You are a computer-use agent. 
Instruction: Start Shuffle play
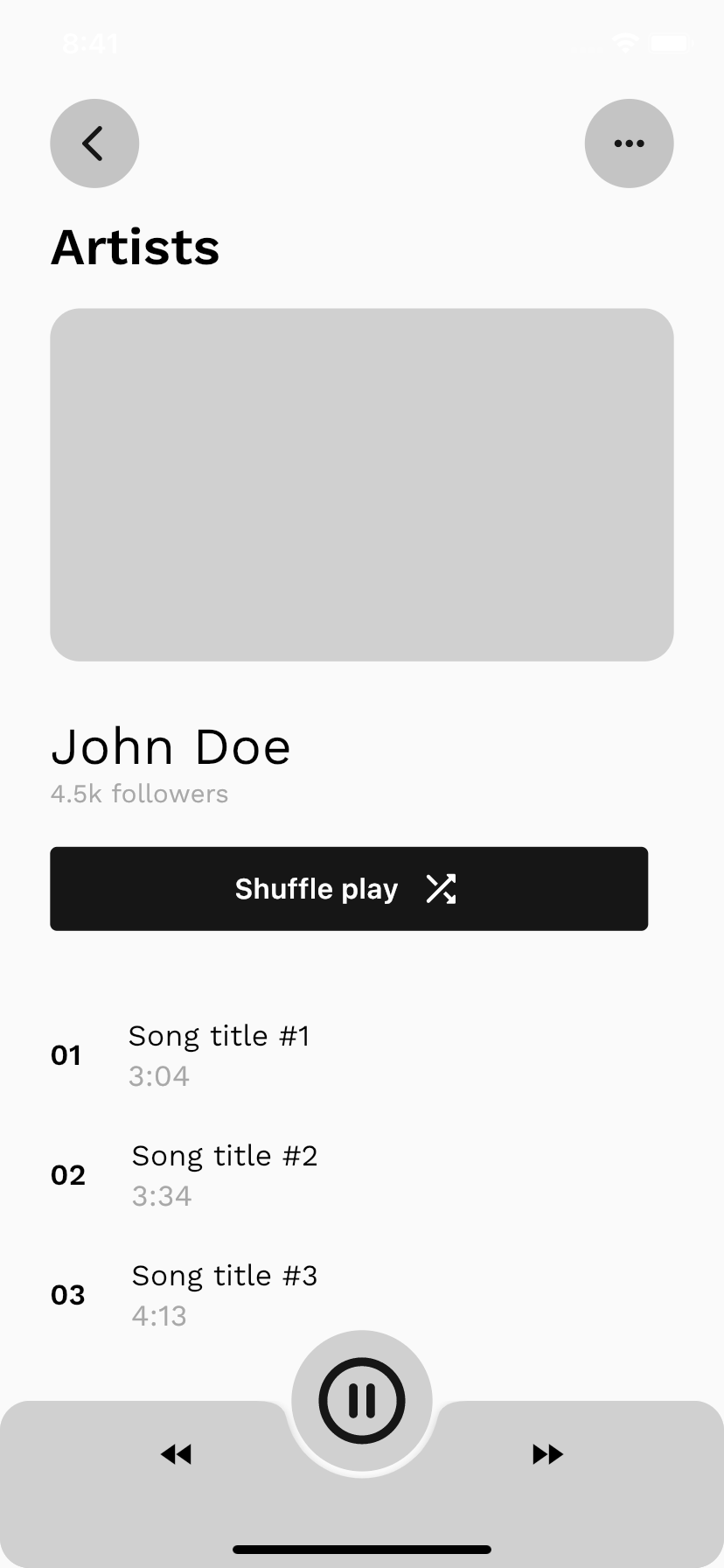pyautogui.click(x=349, y=889)
